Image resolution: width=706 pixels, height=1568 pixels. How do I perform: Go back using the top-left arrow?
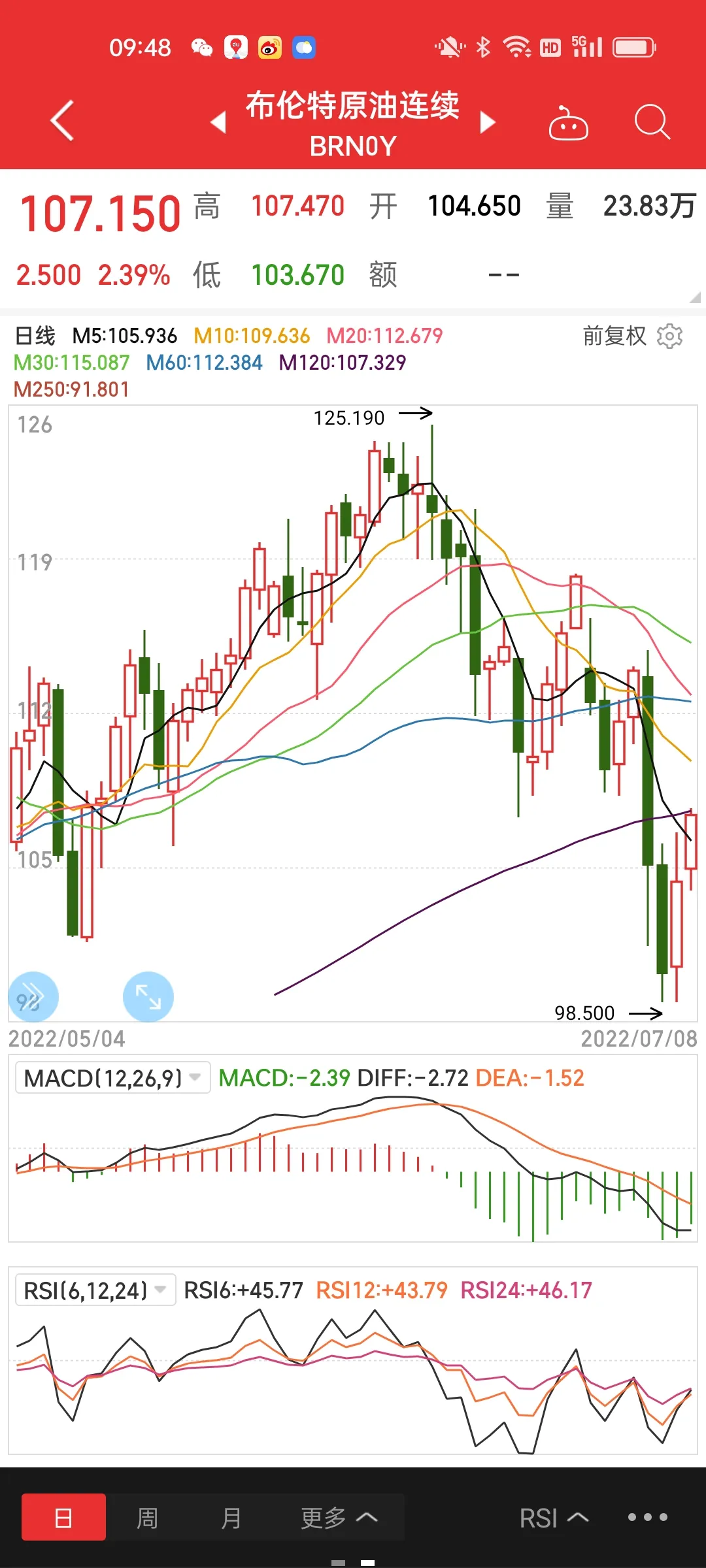tap(63, 121)
